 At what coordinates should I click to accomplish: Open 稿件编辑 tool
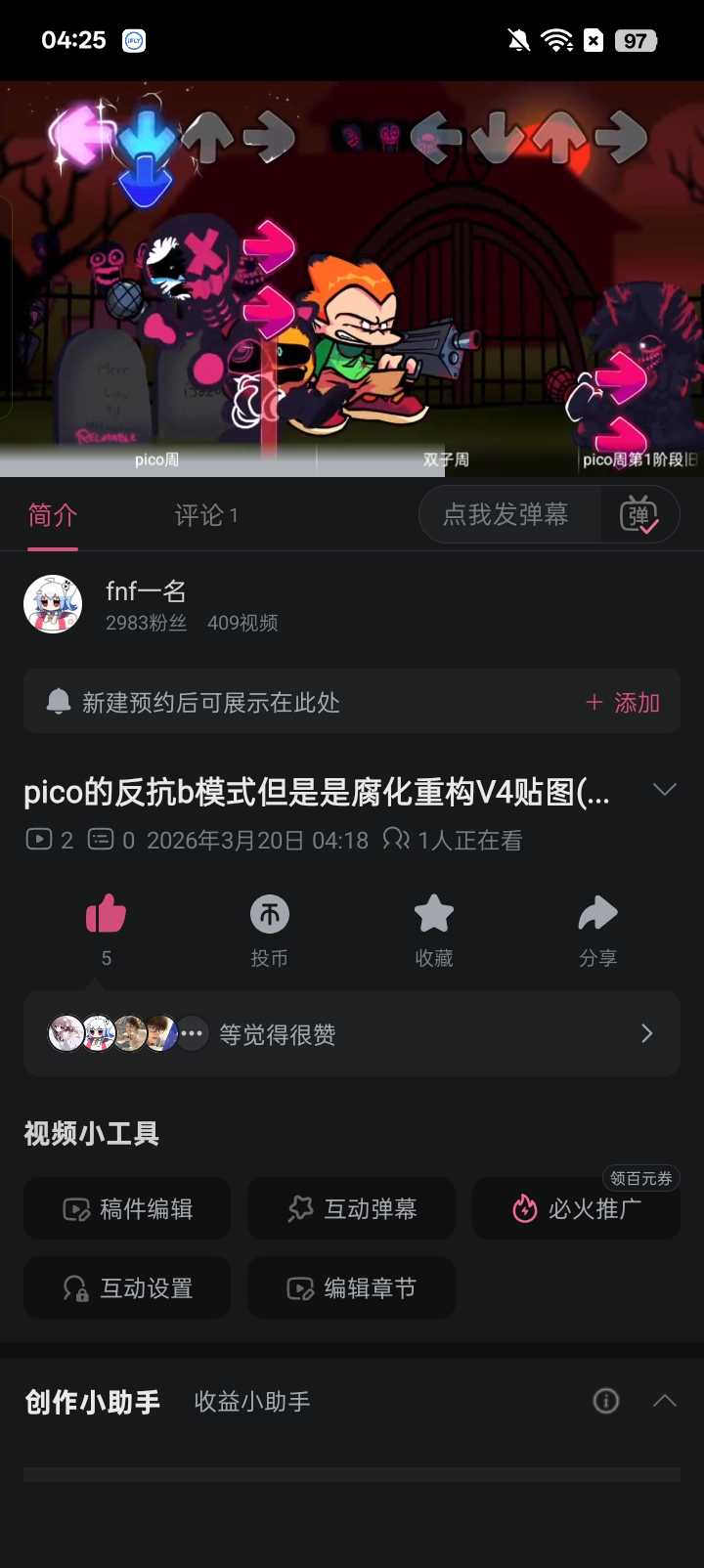point(127,1209)
